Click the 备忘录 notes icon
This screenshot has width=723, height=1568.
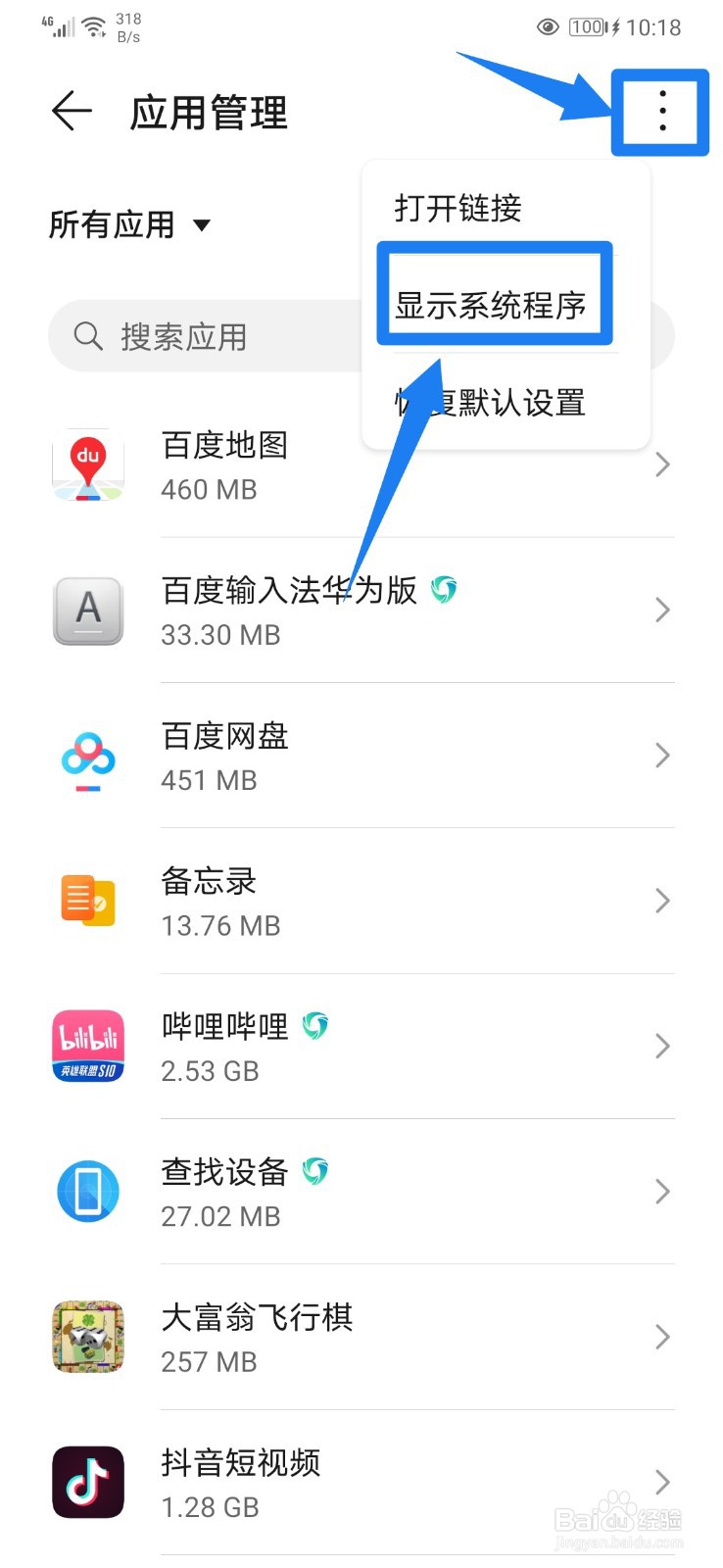[87, 901]
